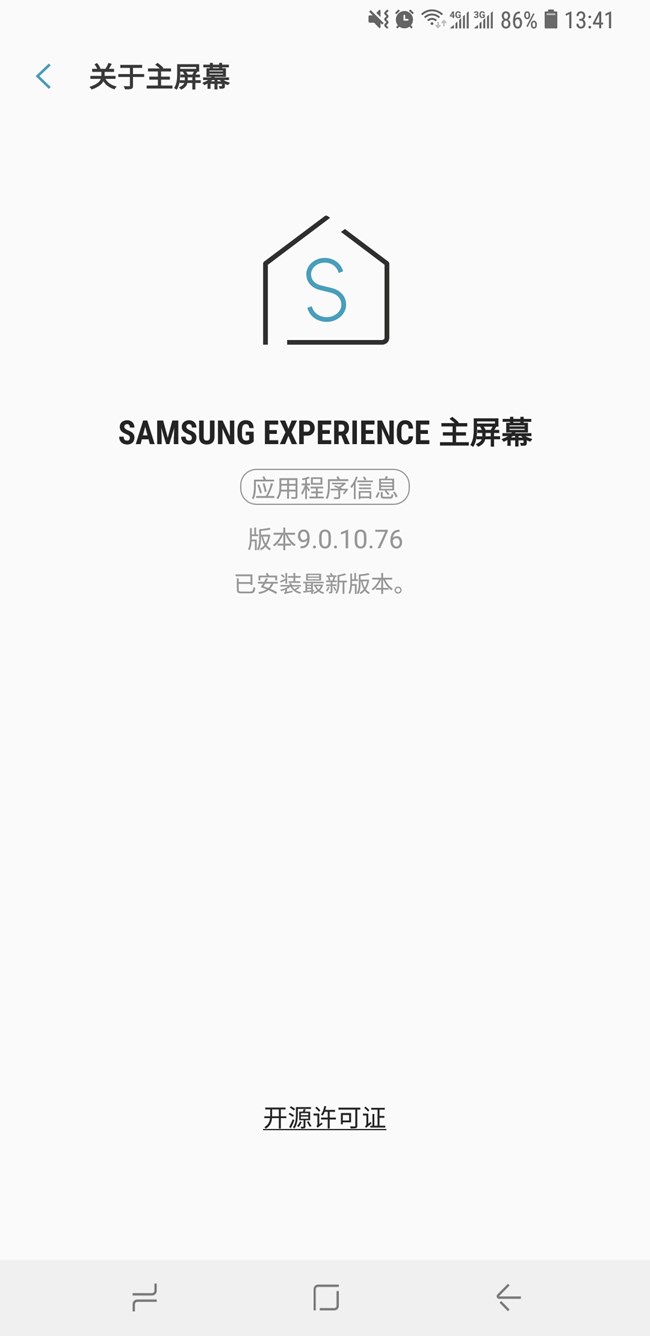Open recent apps from navigation bar
This screenshot has height=1336, width=650.
pyautogui.click(x=145, y=1298)
